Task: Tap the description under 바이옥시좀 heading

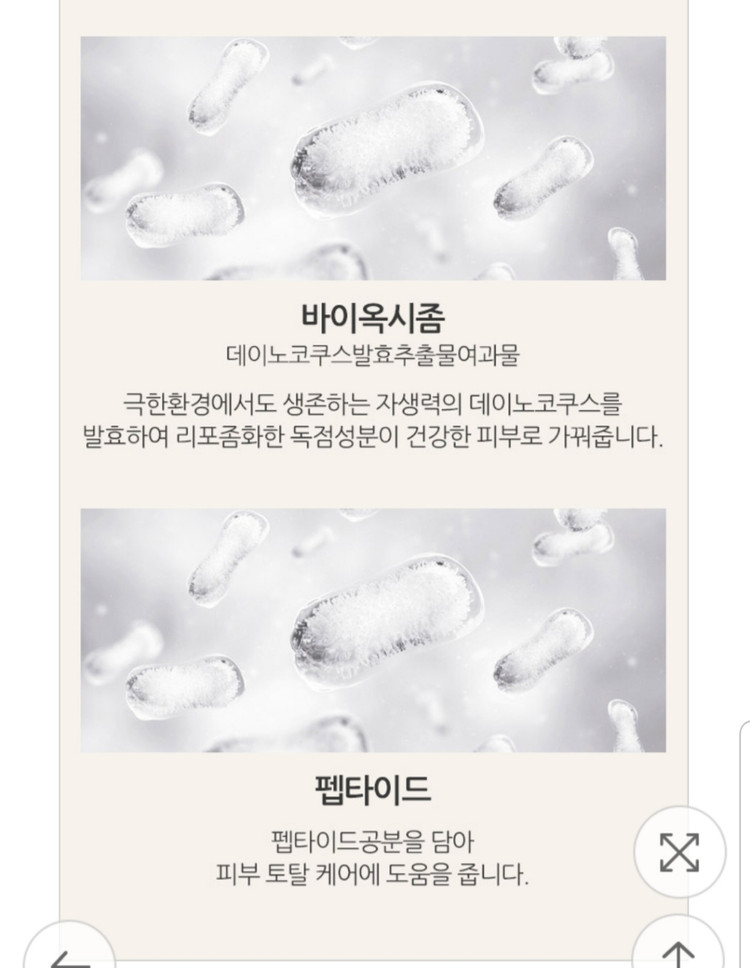Action: 374,418
